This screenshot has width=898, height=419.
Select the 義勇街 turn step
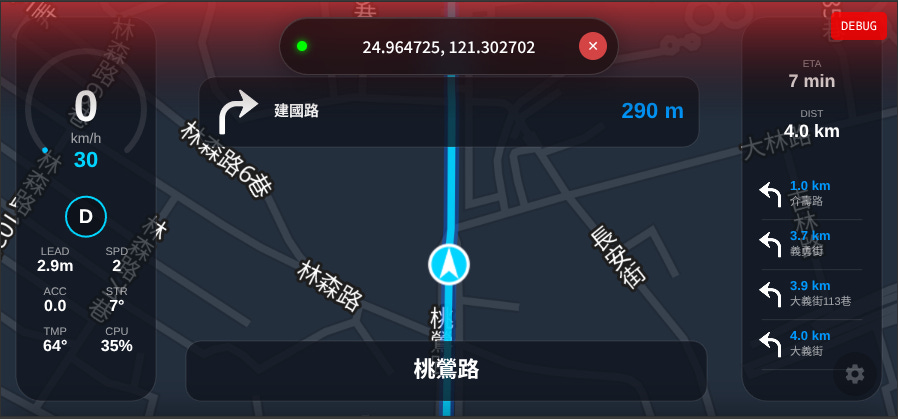(x=808, y=243)
